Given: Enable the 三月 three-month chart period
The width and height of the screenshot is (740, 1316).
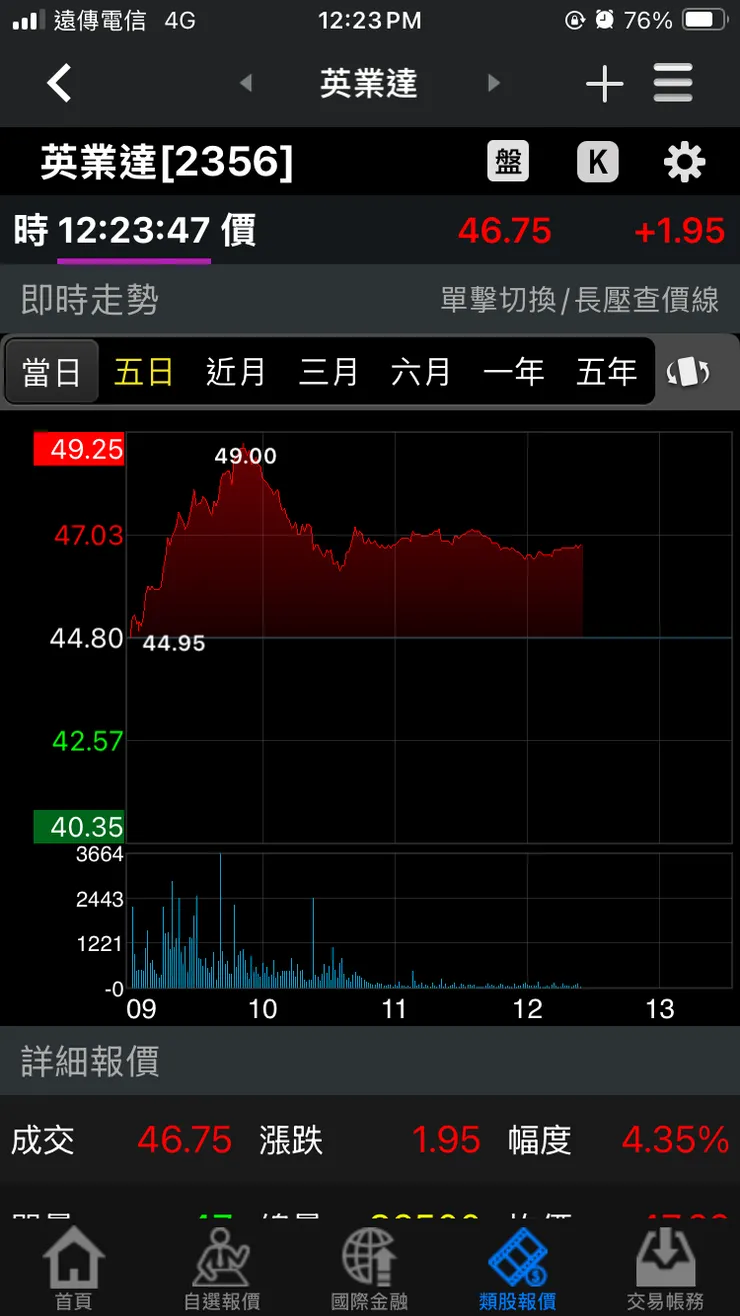Looking at the screenshot, I should pos(329,371).
